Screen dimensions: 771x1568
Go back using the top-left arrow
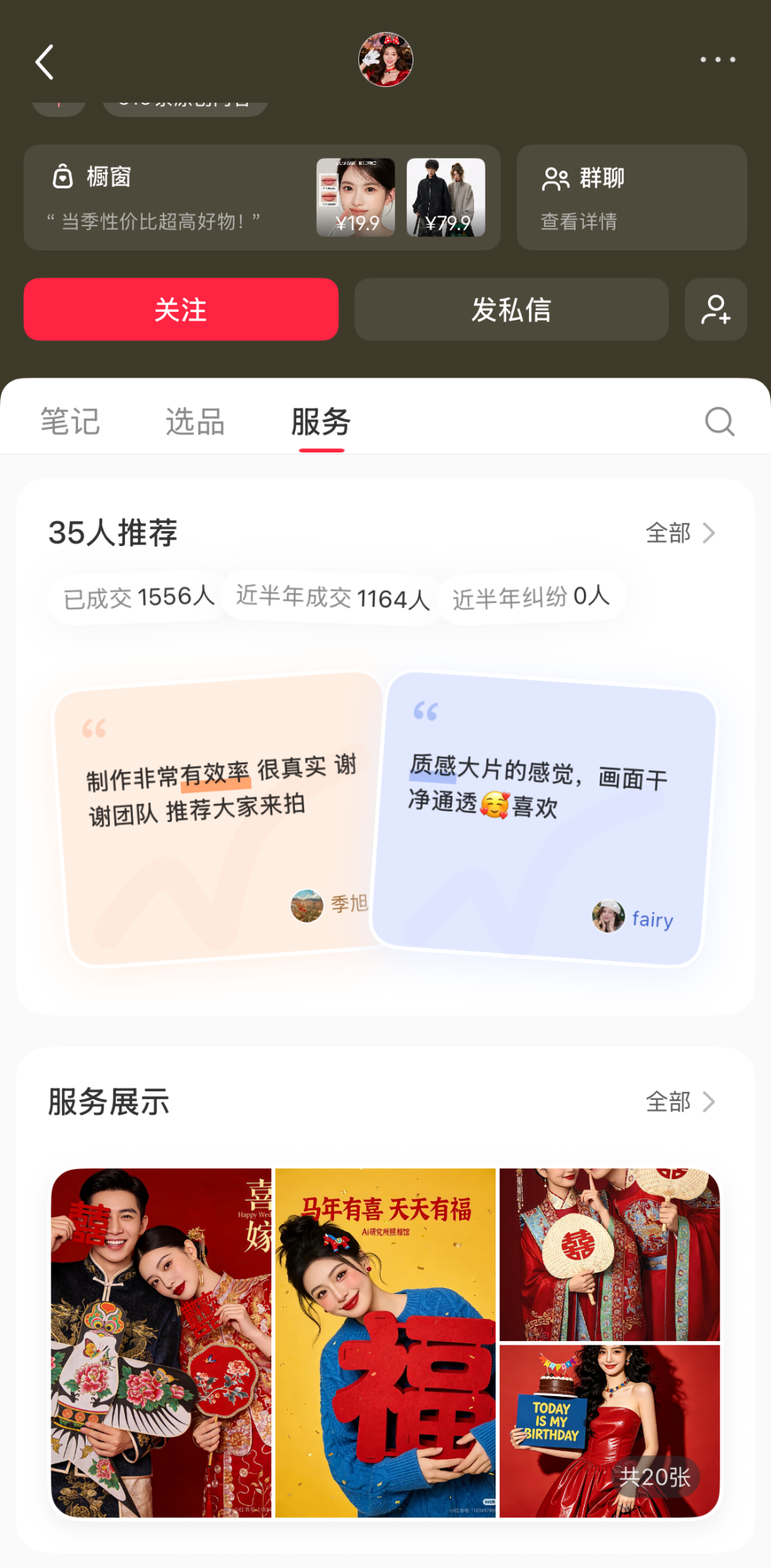click(45, 62)
